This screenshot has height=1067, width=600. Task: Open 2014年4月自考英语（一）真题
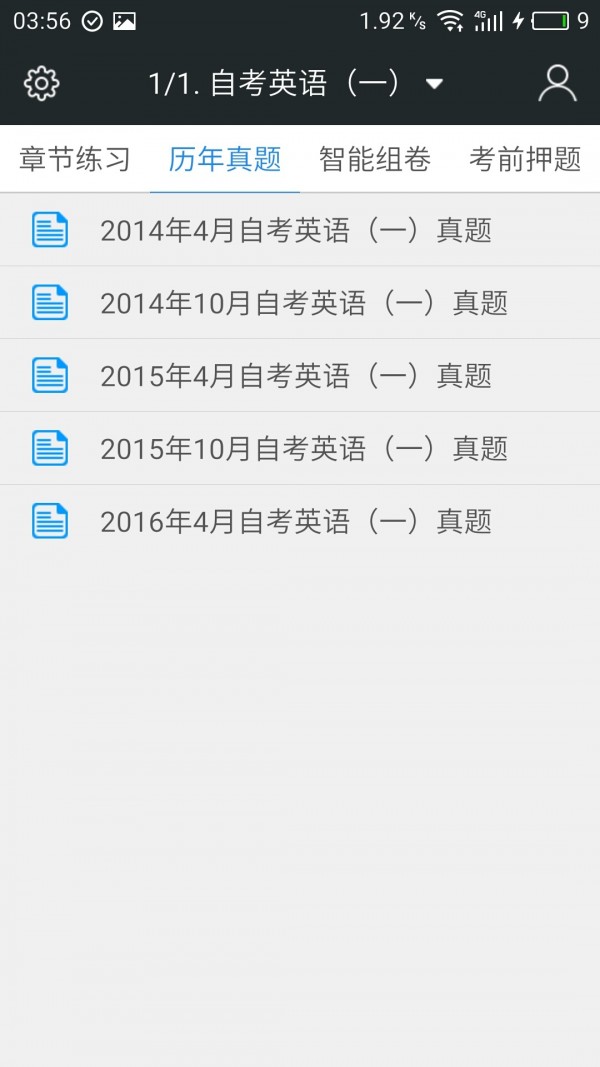coord(296,231)
